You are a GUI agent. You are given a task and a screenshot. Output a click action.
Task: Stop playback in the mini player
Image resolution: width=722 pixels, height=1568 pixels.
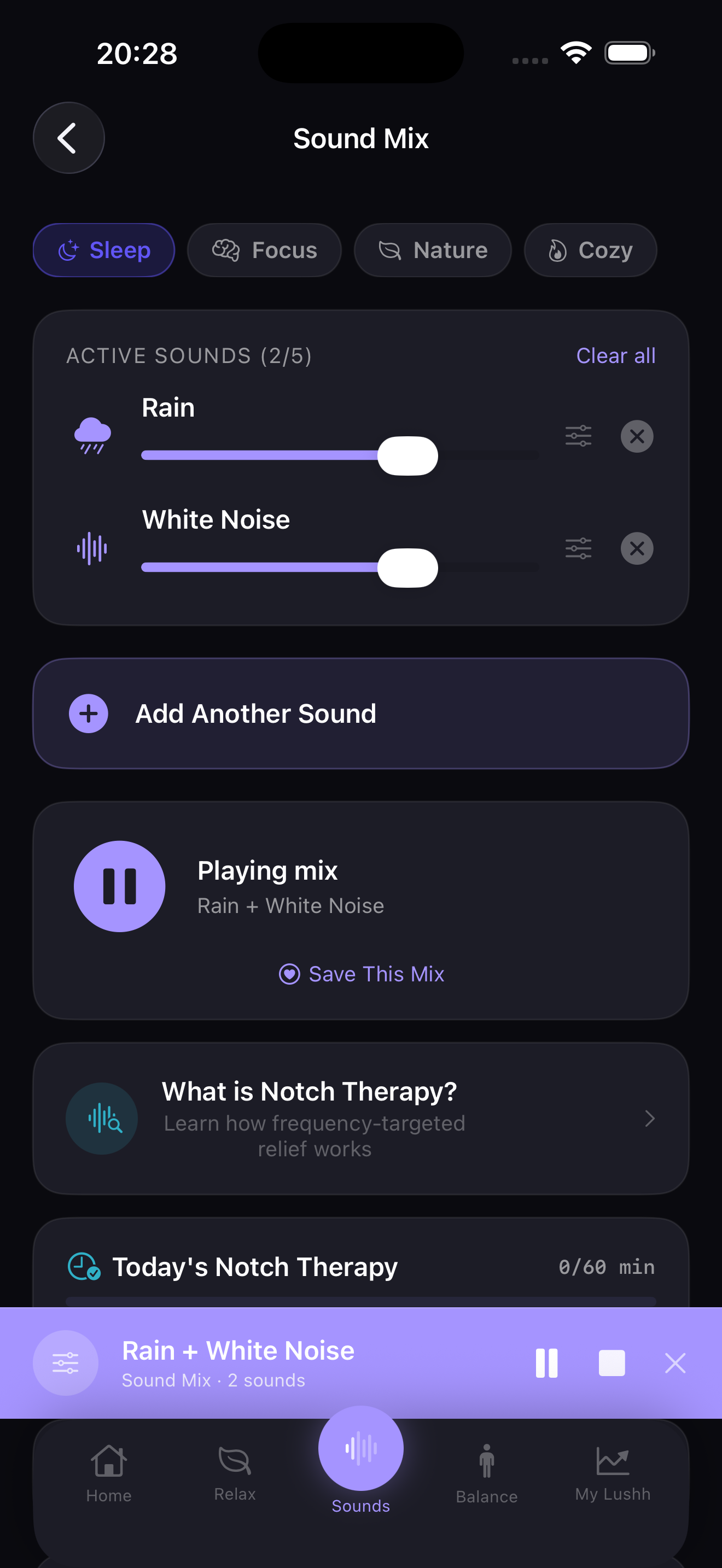[x=611, y=1363]
